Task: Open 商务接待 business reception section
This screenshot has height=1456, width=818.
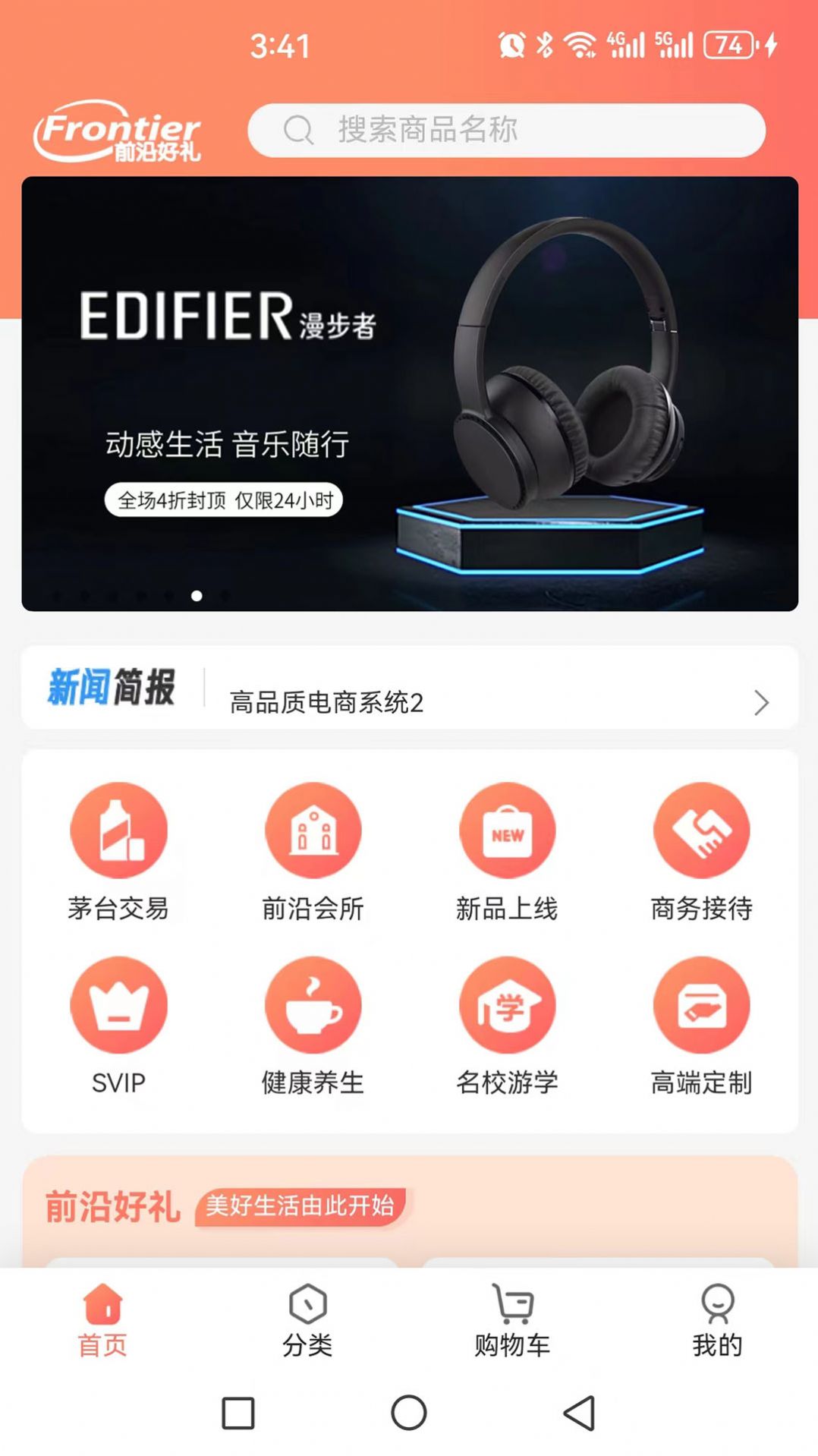Action: click(702, 830)
